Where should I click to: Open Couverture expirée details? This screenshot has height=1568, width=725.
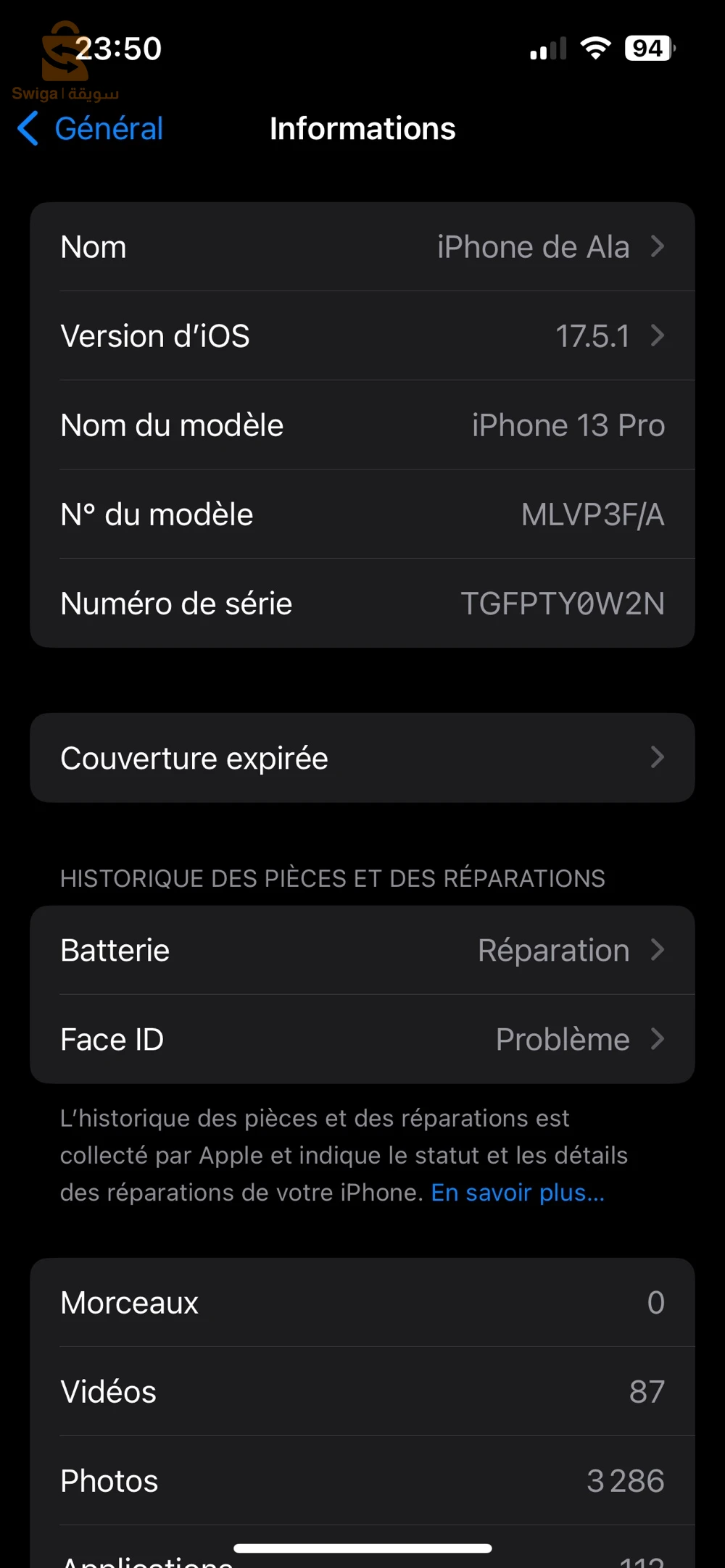click(x=362, y=757)
